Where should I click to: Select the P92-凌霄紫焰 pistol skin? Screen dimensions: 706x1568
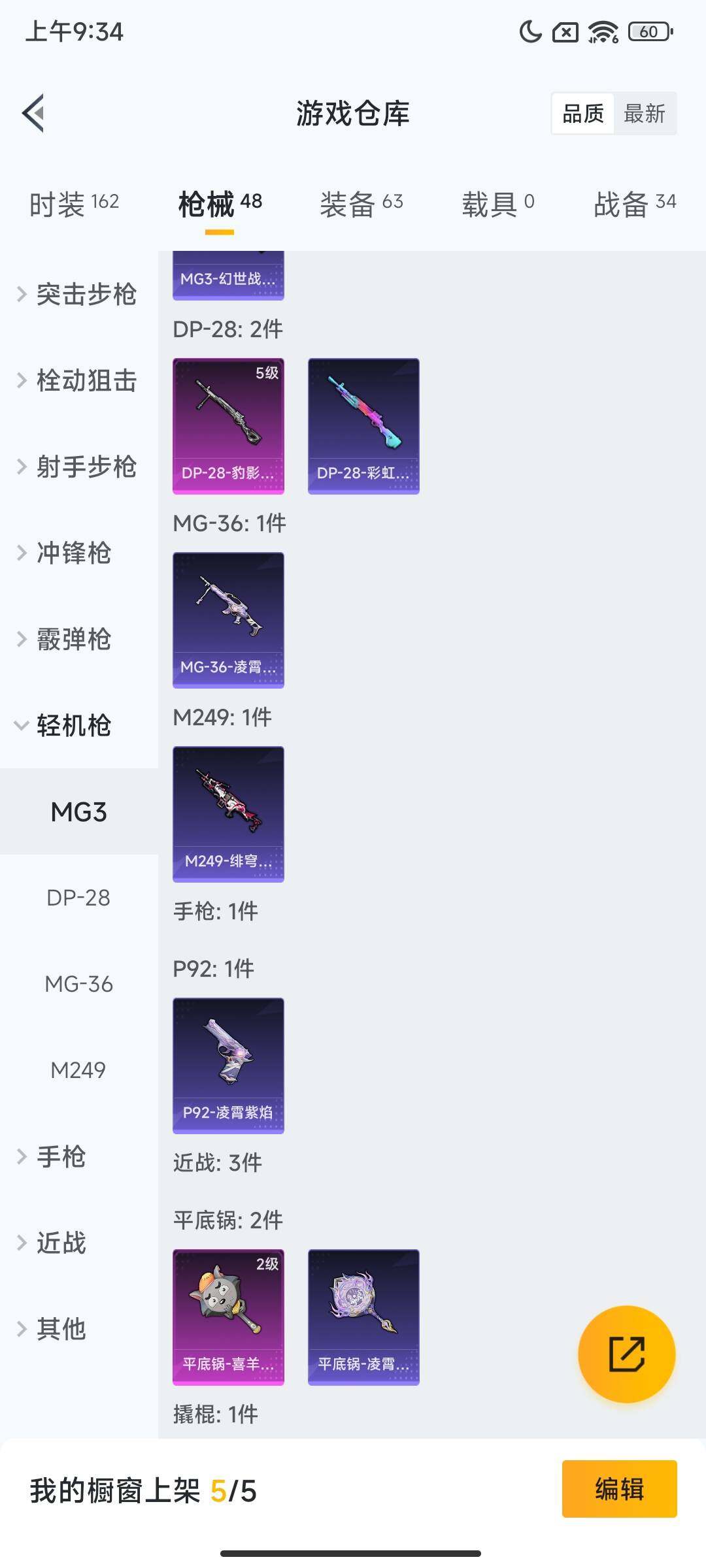[228, 1064]
